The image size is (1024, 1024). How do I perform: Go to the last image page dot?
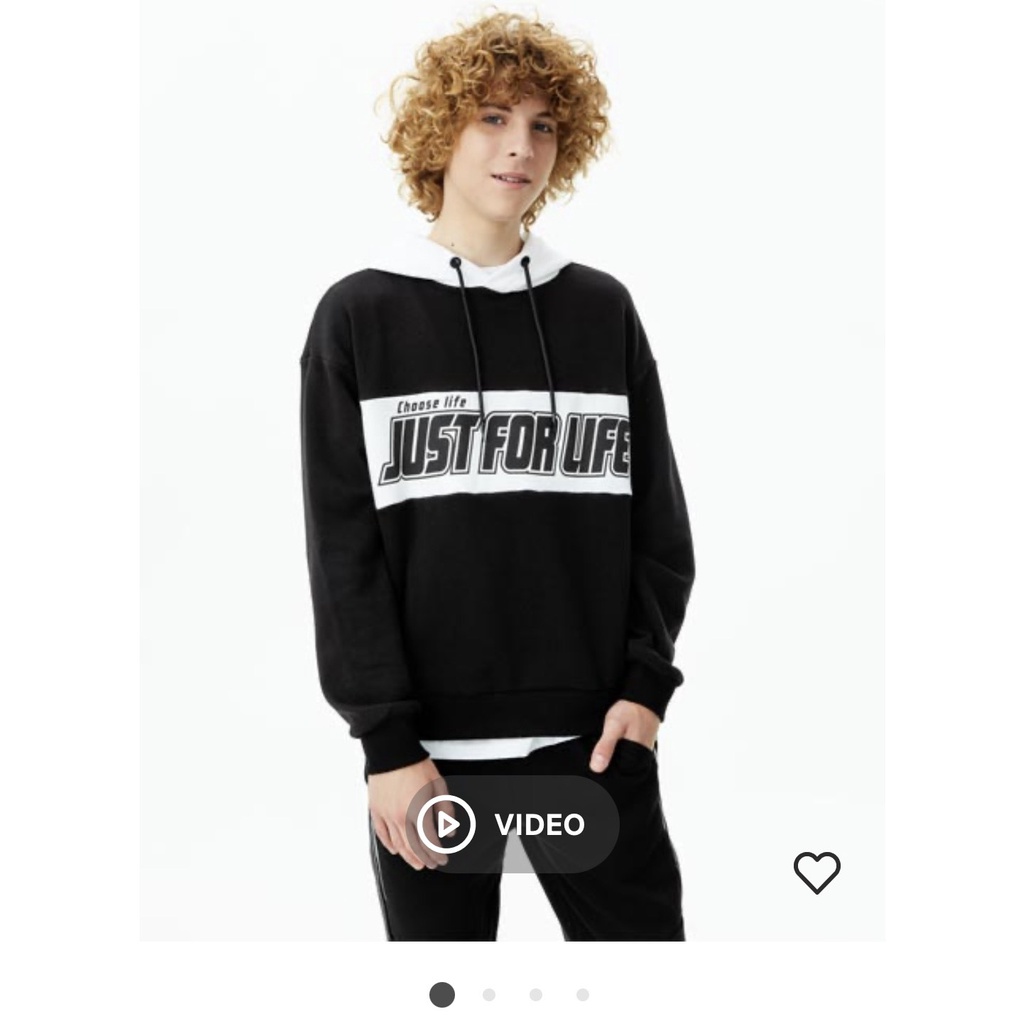pyautogui.click(x=583, y=995)
